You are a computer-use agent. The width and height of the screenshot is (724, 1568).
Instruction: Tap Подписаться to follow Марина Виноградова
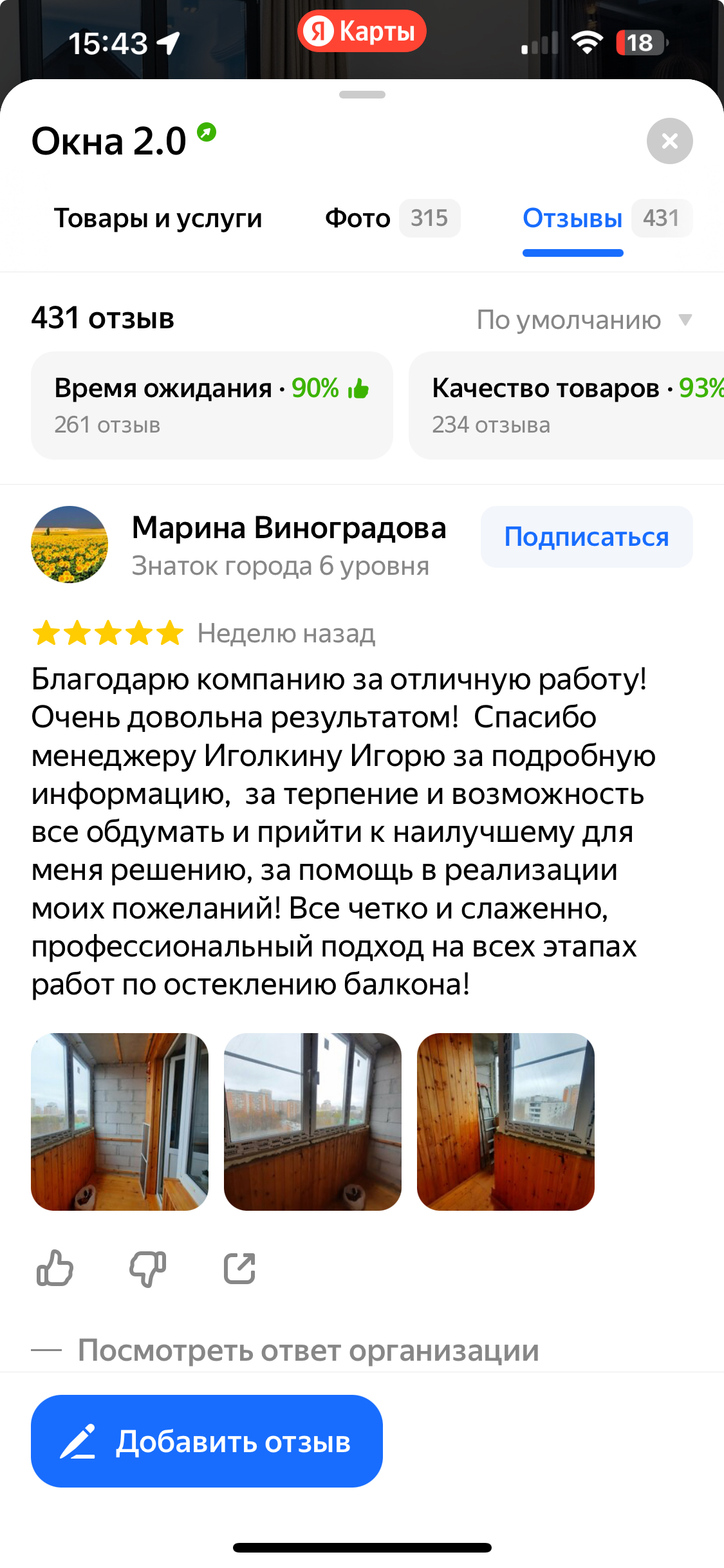[x=586, y=537]
